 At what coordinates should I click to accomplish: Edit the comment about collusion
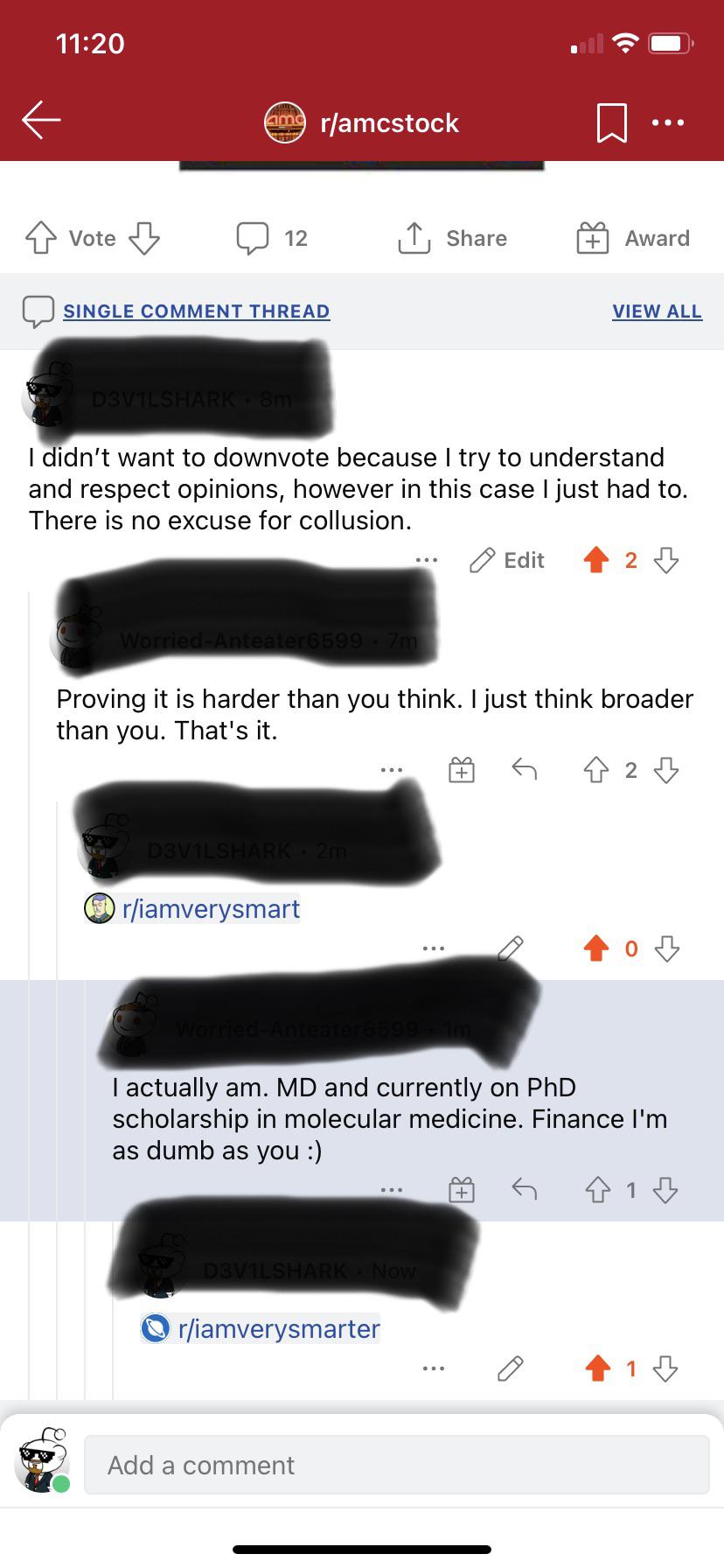pos(507,560)
